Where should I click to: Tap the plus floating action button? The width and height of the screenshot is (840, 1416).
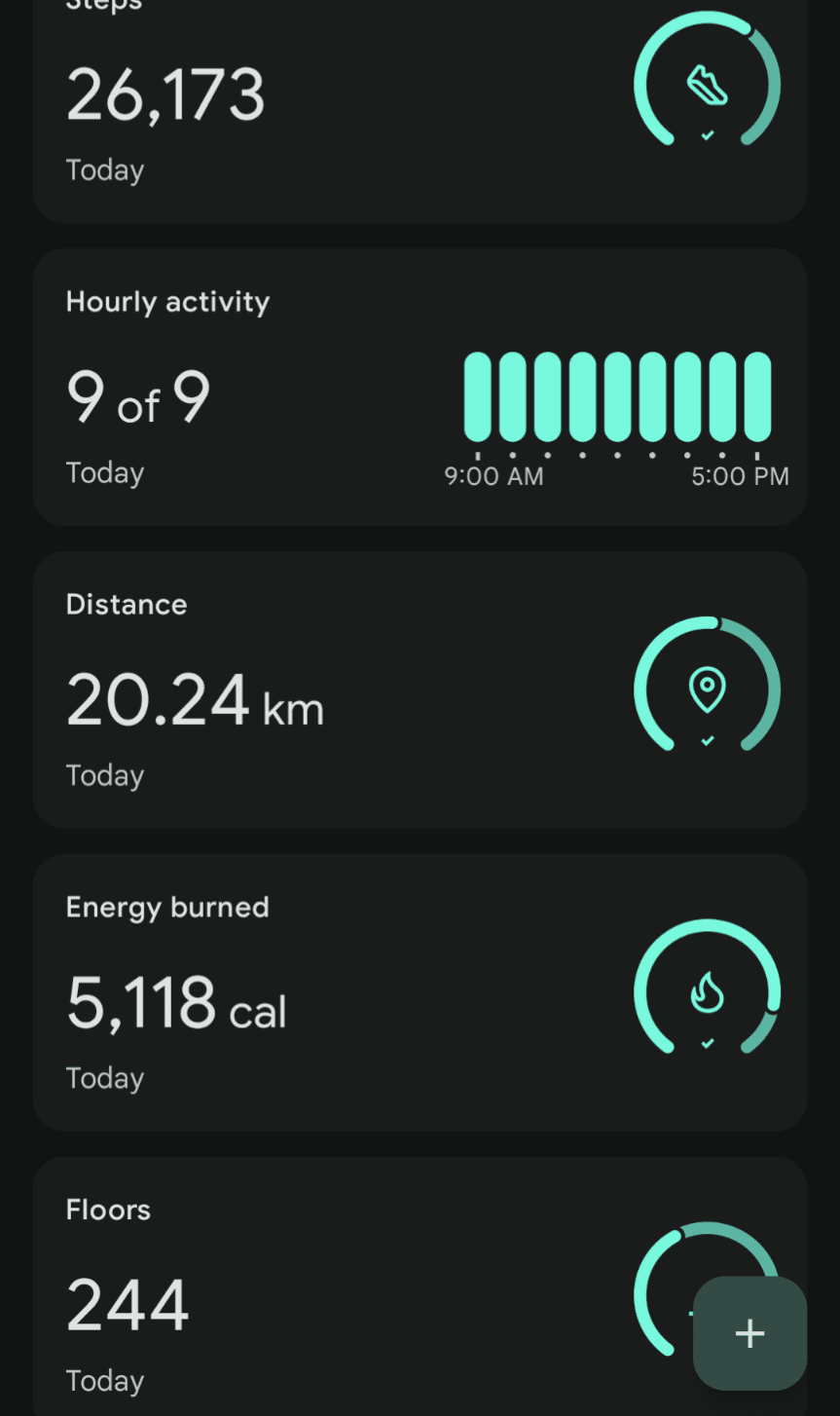coord(749,1333)
